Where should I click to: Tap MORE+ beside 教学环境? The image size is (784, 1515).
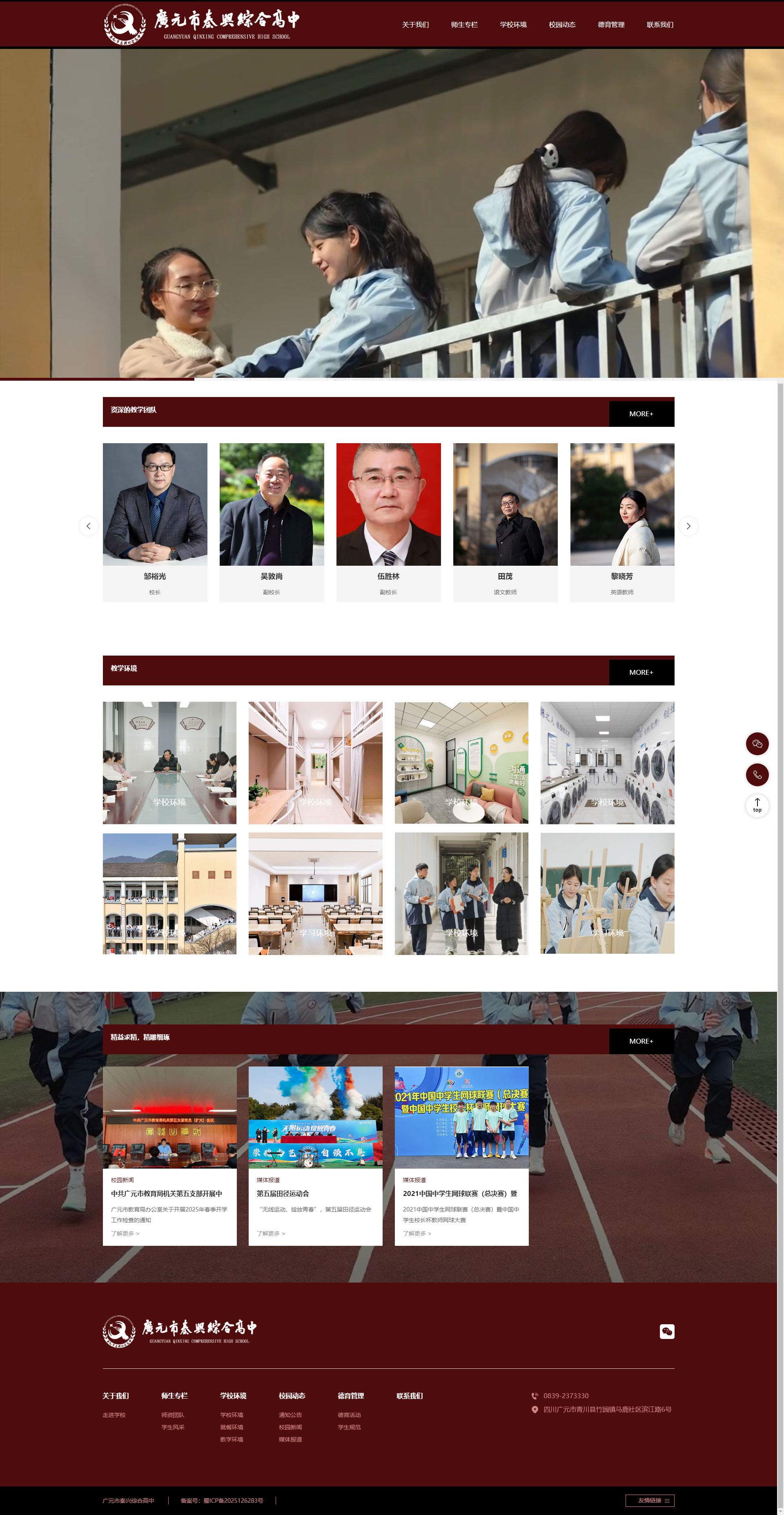[x=641, y=672]
